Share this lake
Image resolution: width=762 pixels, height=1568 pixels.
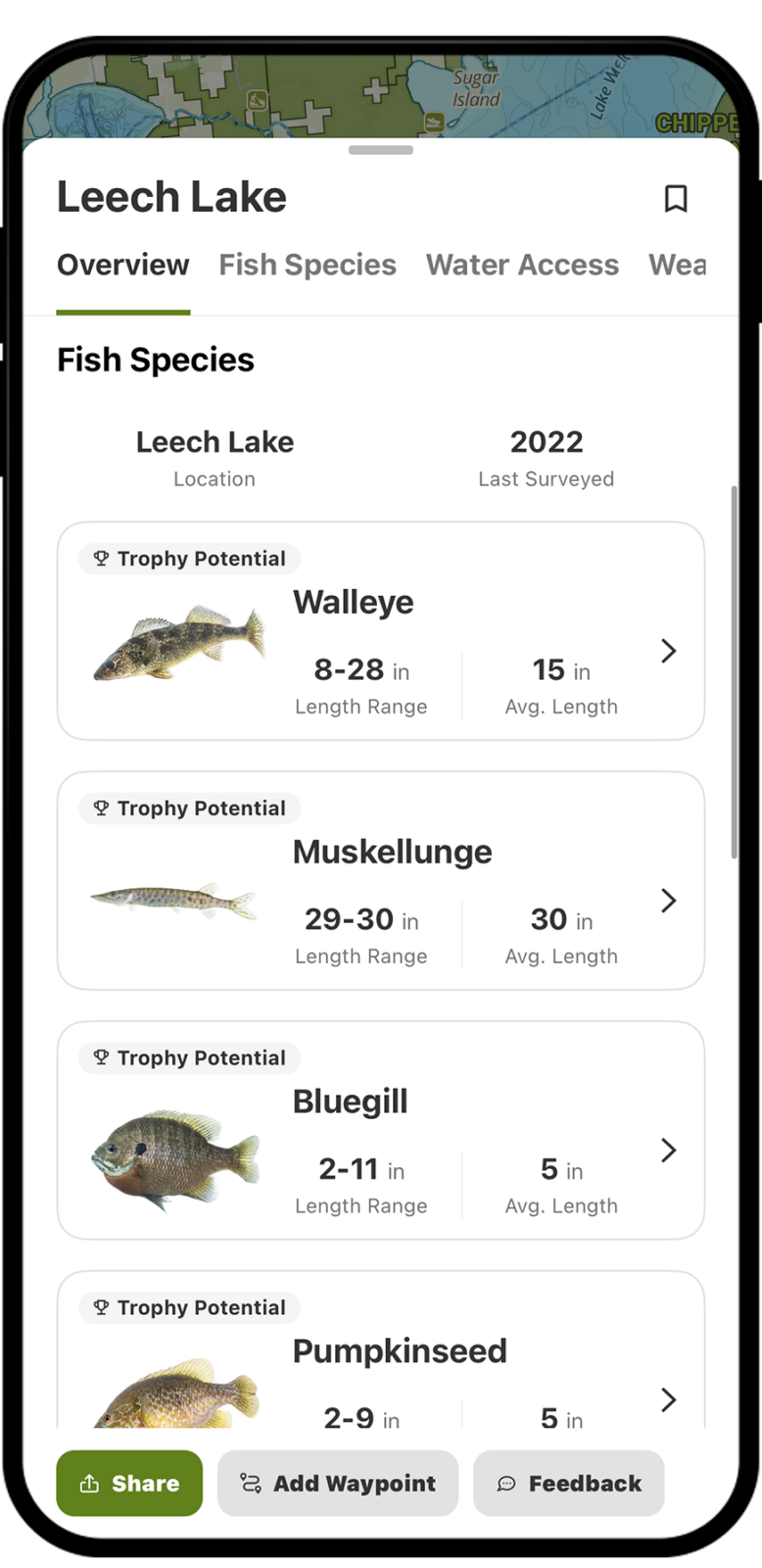pos(129,1484)
